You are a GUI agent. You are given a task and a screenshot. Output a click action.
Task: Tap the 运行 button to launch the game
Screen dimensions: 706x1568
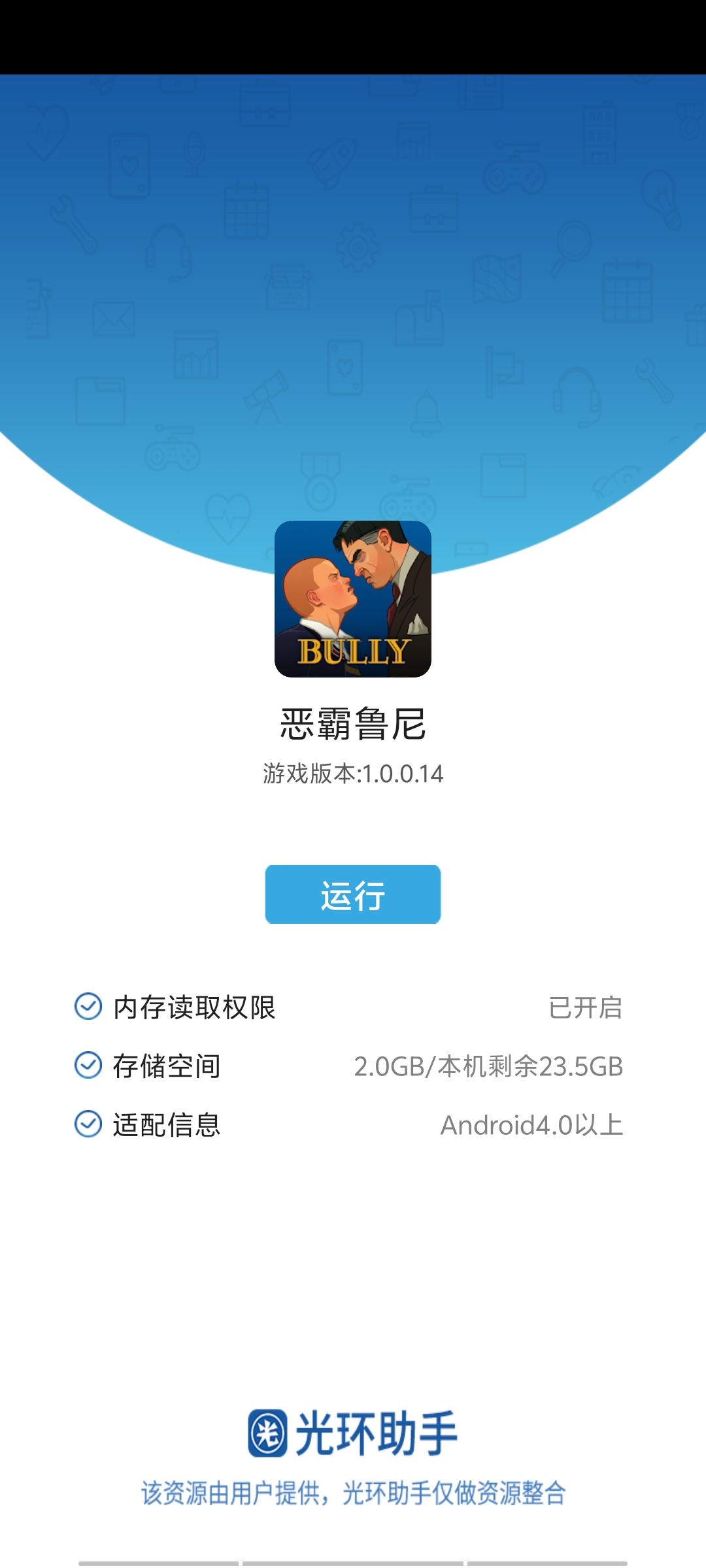[x=352, y=894]
